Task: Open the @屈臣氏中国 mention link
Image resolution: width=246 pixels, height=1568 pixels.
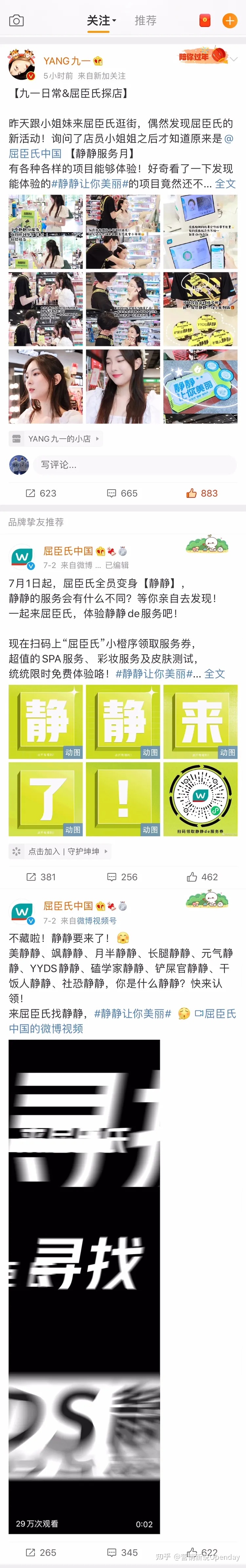Action: (x=35, y=154)
